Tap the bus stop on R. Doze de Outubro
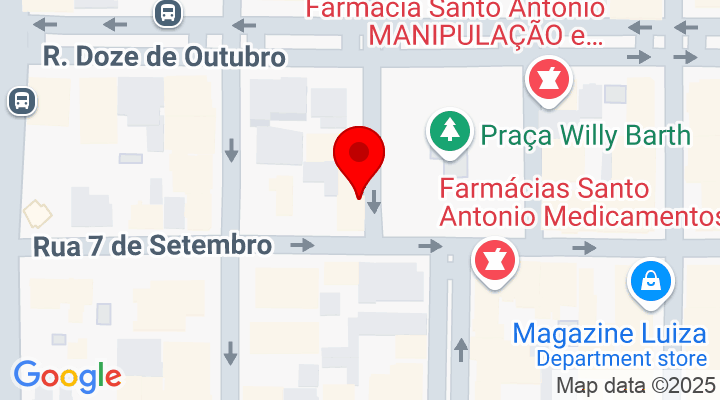 pyautogui.click(x=168, y=13)
